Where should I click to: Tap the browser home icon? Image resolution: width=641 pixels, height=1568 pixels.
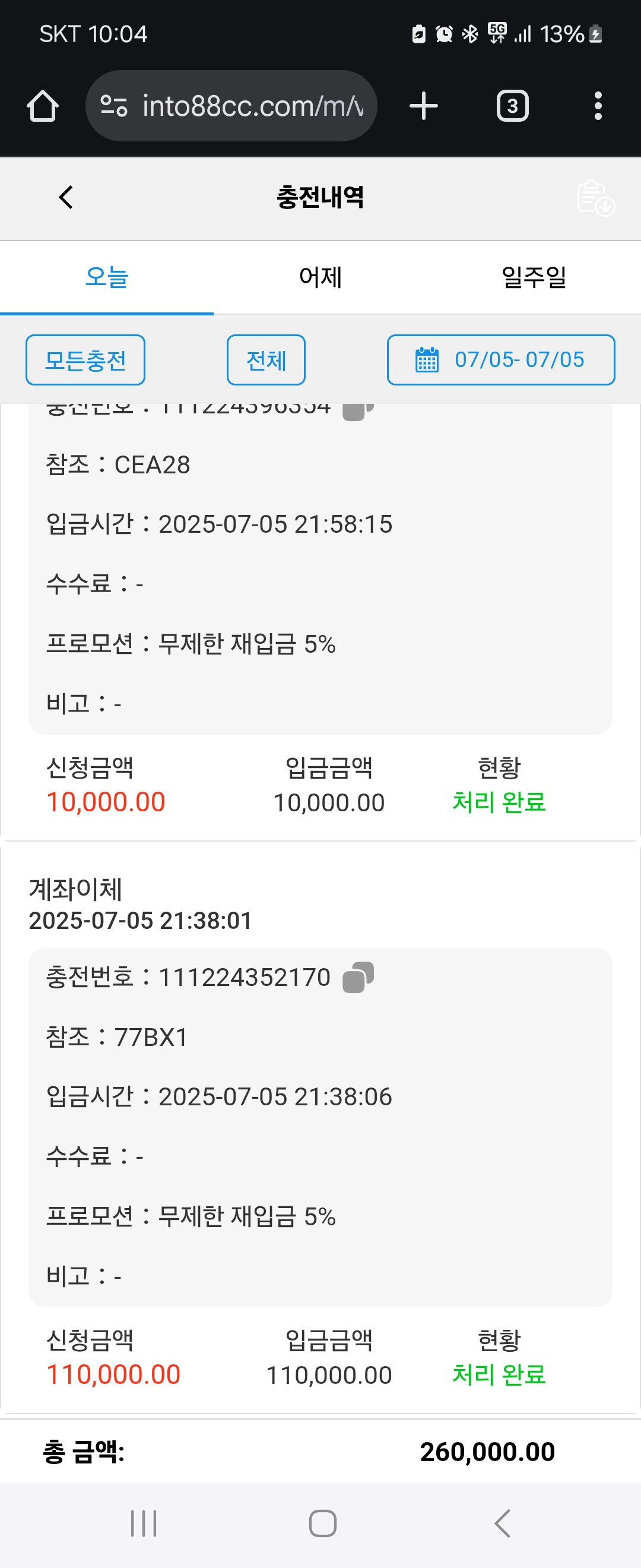tap(43, 106)
